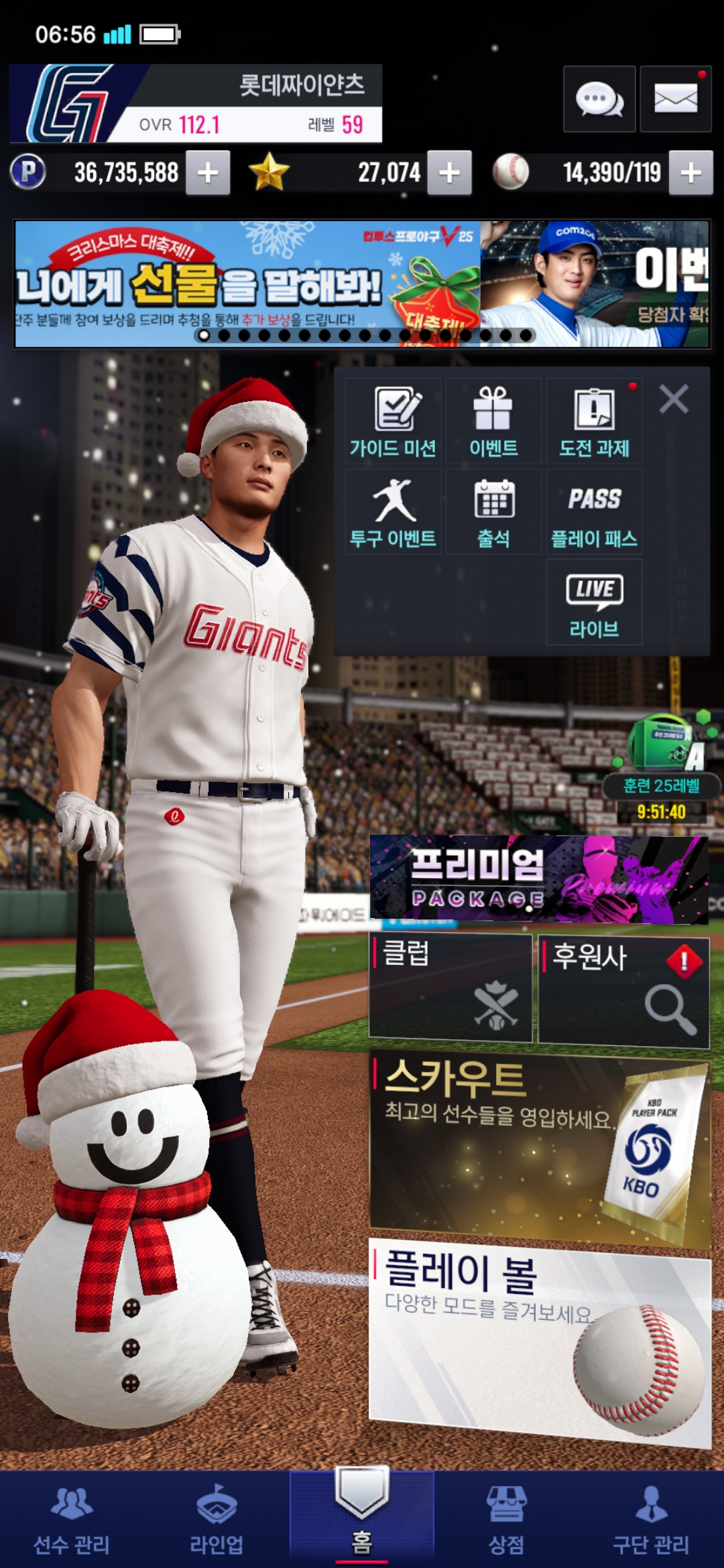Open the 이벤트 gift menu
The height and width of the screenshot is (1568, 724).
[493, 421]
